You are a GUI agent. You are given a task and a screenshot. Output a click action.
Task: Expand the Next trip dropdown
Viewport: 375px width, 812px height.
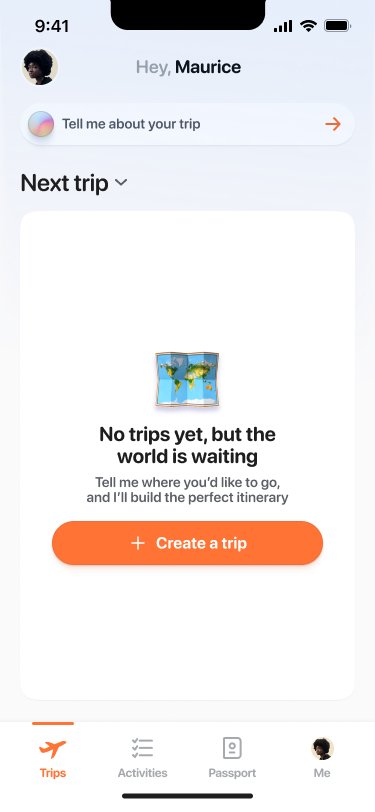tap(74, 183)
